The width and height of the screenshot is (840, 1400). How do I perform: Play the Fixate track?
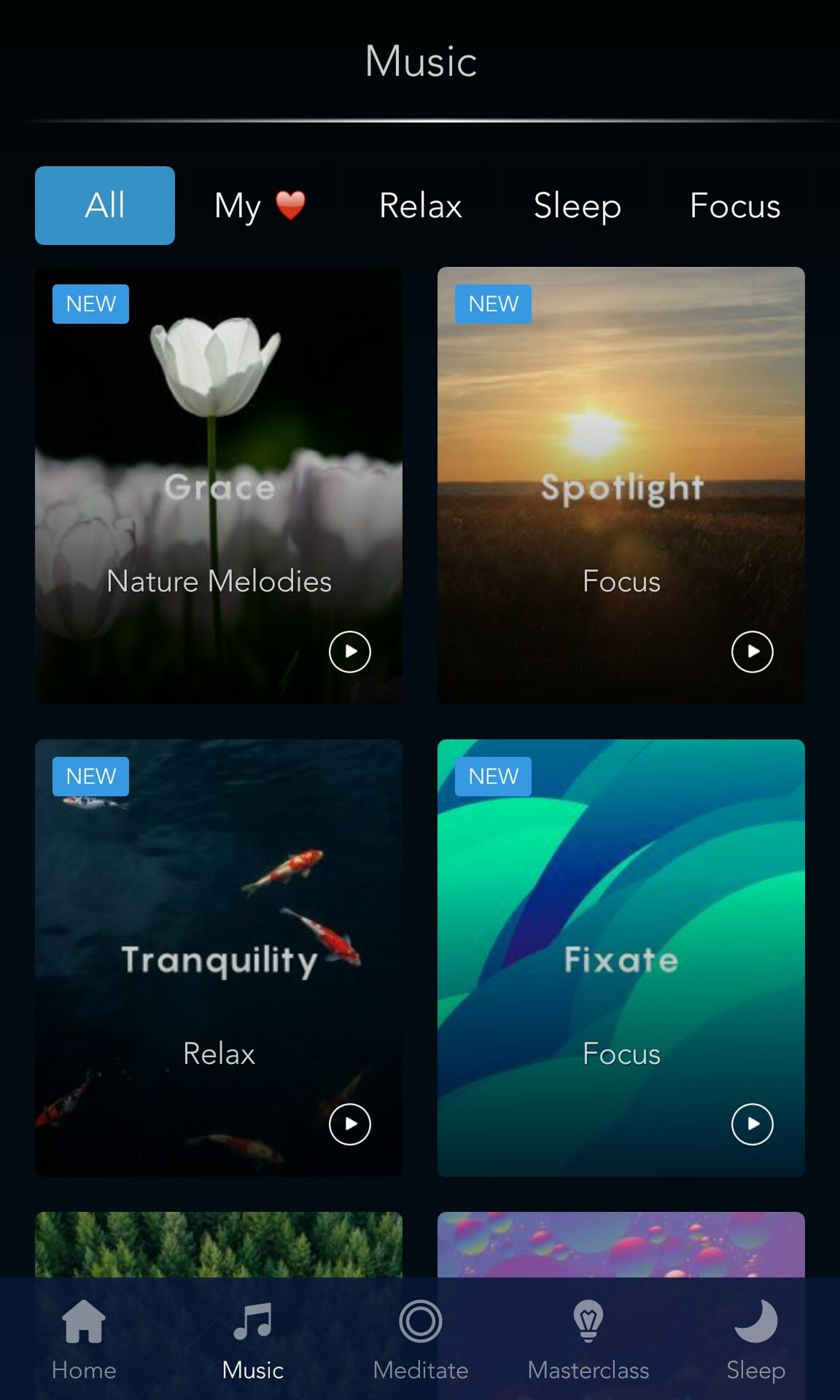pos(752,1124)
